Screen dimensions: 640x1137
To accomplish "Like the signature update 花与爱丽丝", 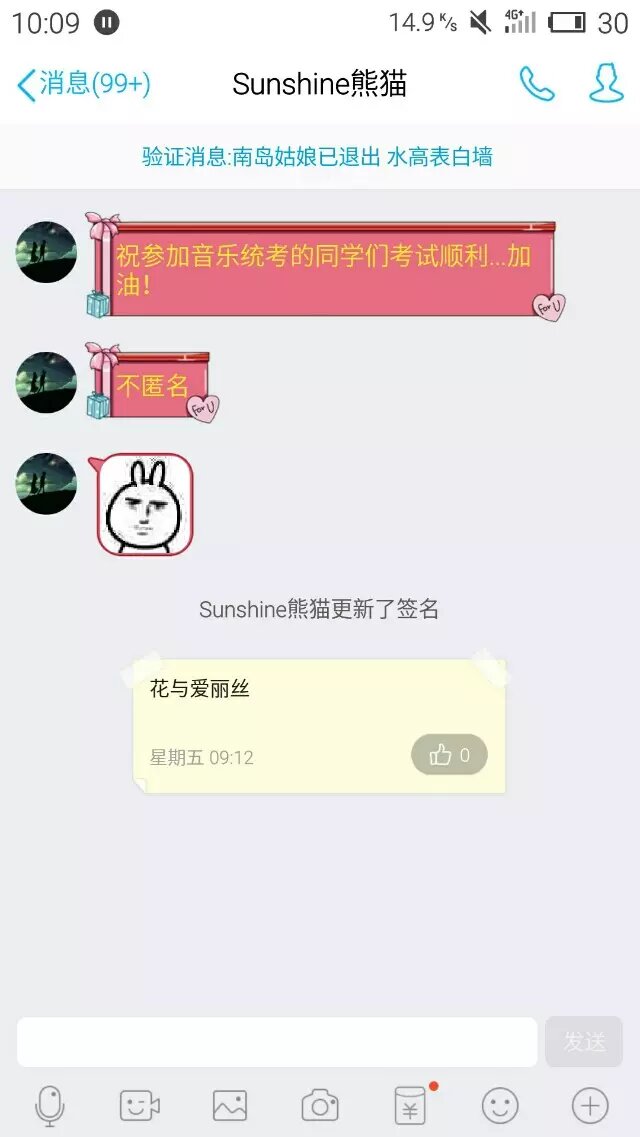I will pyautogui.click(x=449, y=755).
